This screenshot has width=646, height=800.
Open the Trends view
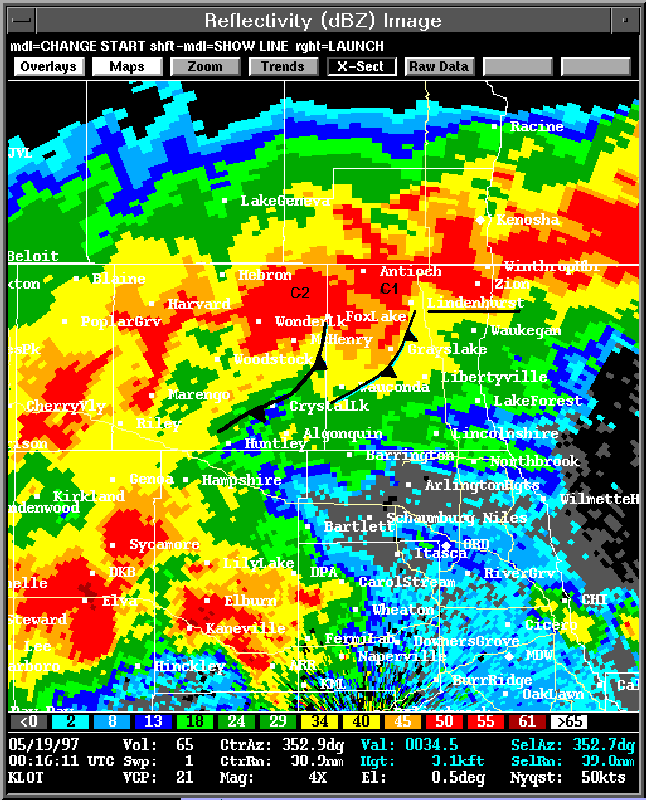(x=283, y=67)
